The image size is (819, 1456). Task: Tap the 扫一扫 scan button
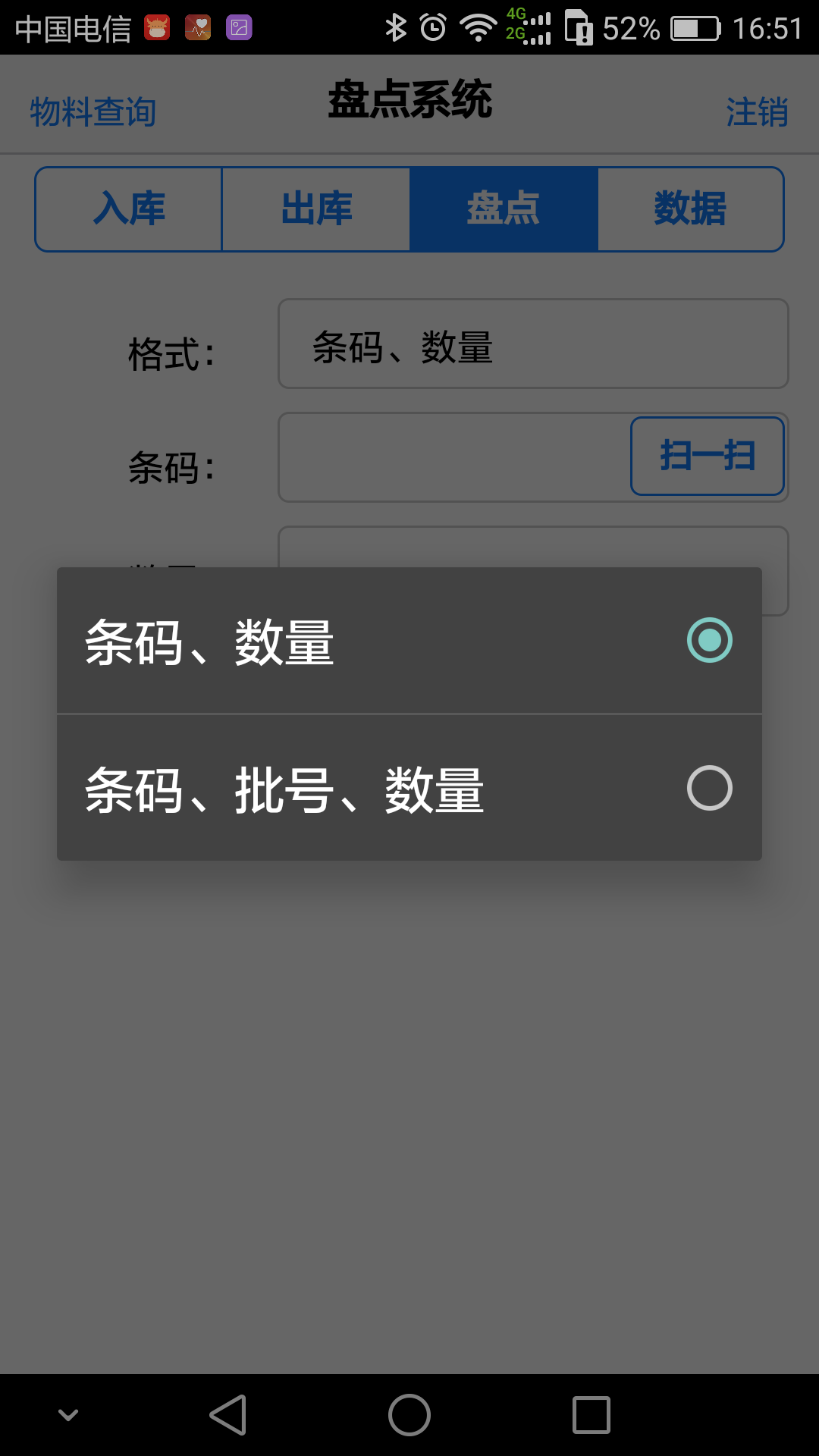point(707,457)
